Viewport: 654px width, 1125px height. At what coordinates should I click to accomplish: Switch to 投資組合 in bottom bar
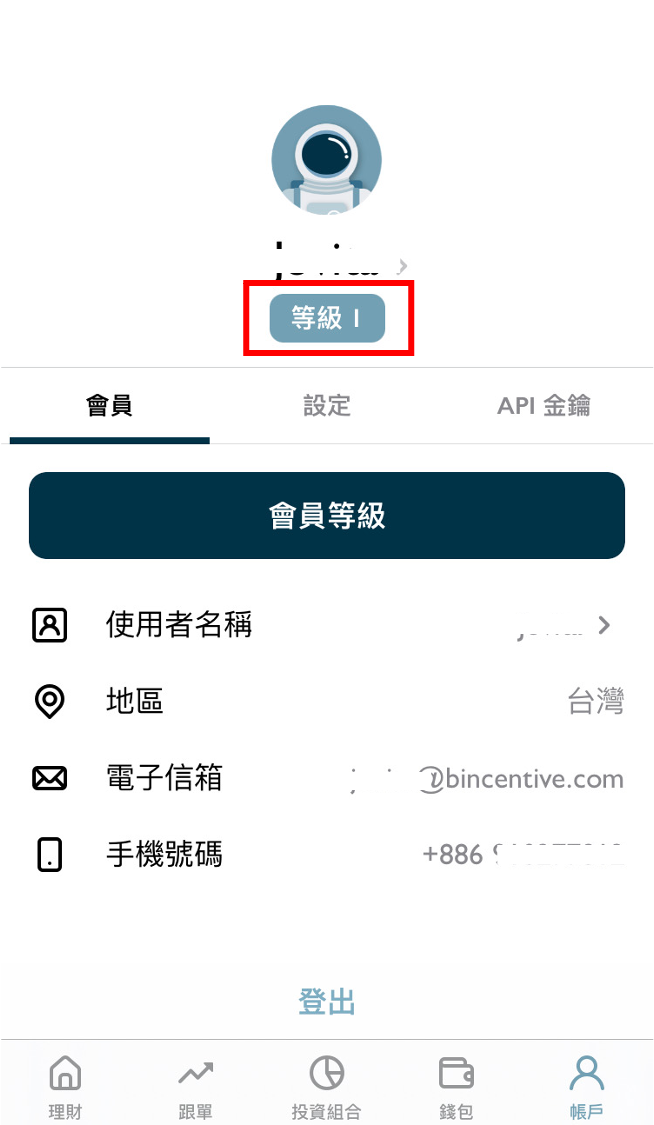coord(326,1086)
